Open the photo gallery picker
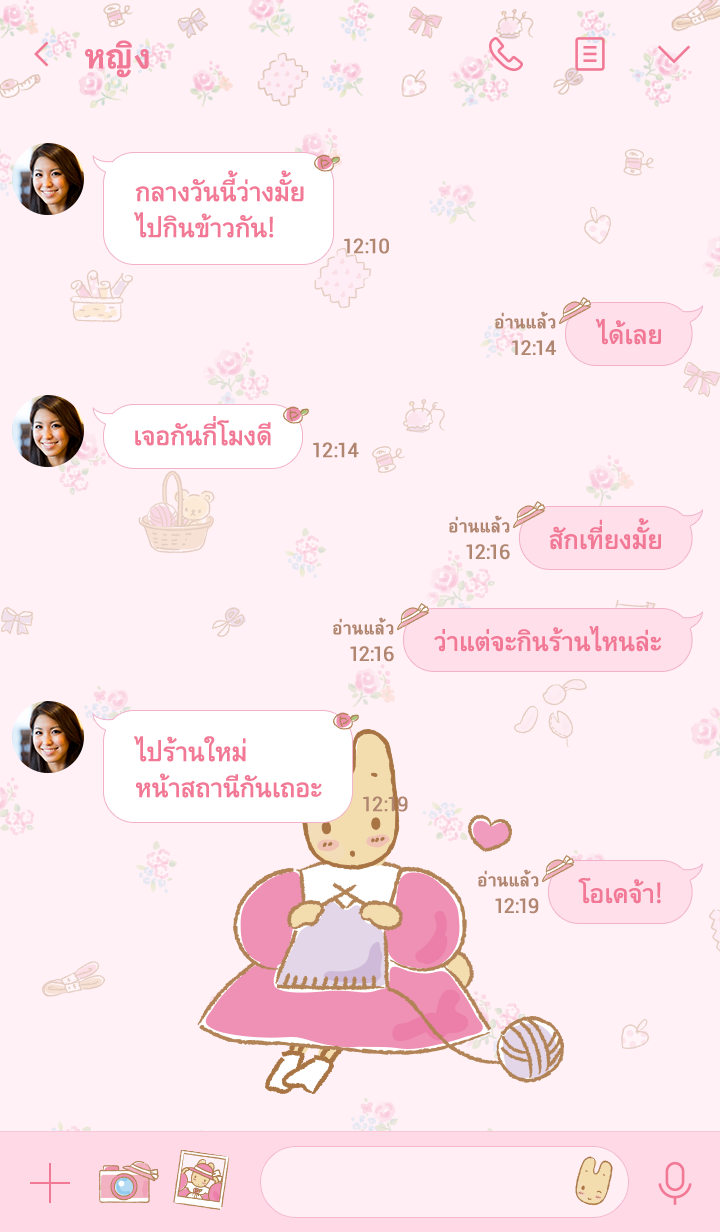Viewport: 720px width, 1232px height. pyautogui.click(x=201, y=1180)
